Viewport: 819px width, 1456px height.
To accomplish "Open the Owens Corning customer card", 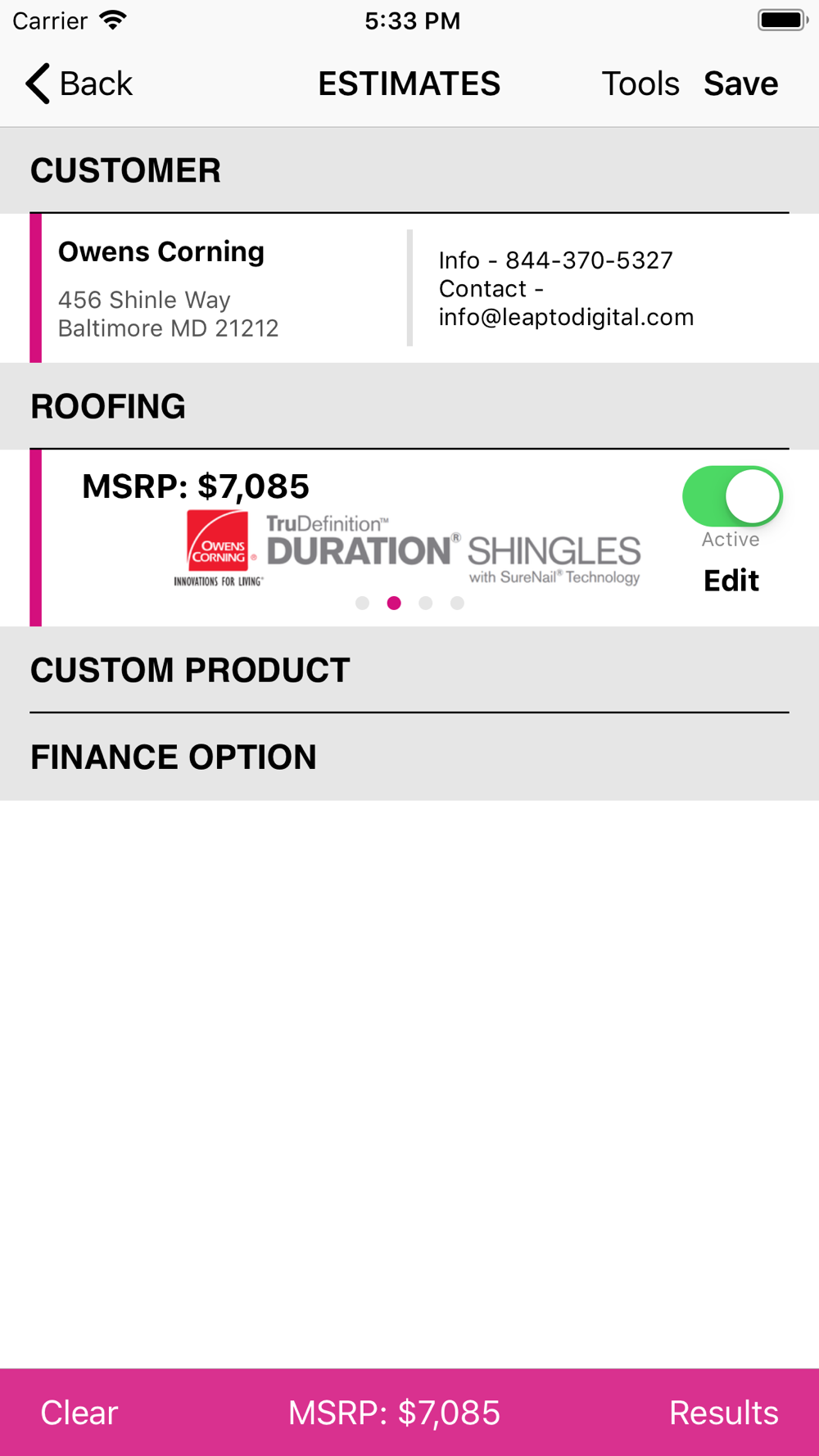I will tap(409, 288).
